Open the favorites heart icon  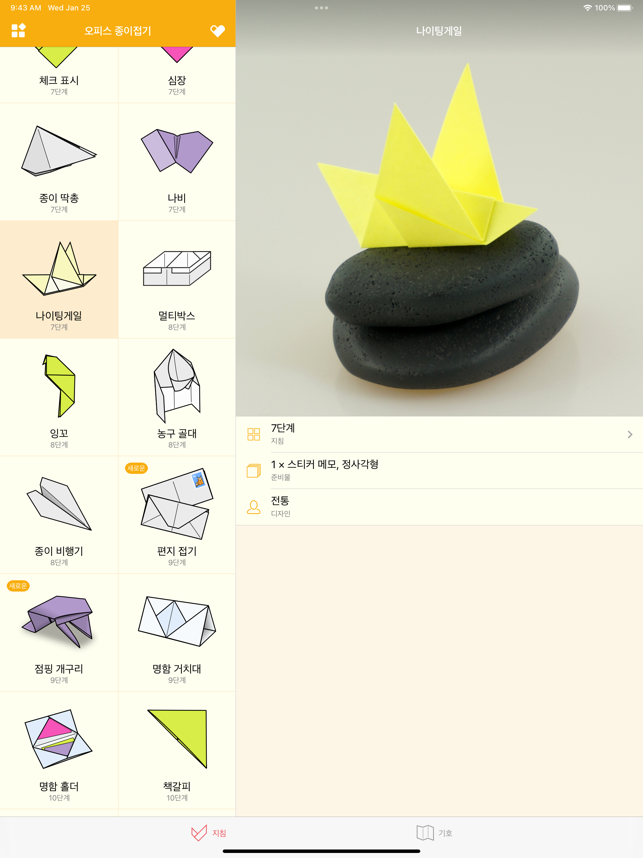click(x=217, y=31)
